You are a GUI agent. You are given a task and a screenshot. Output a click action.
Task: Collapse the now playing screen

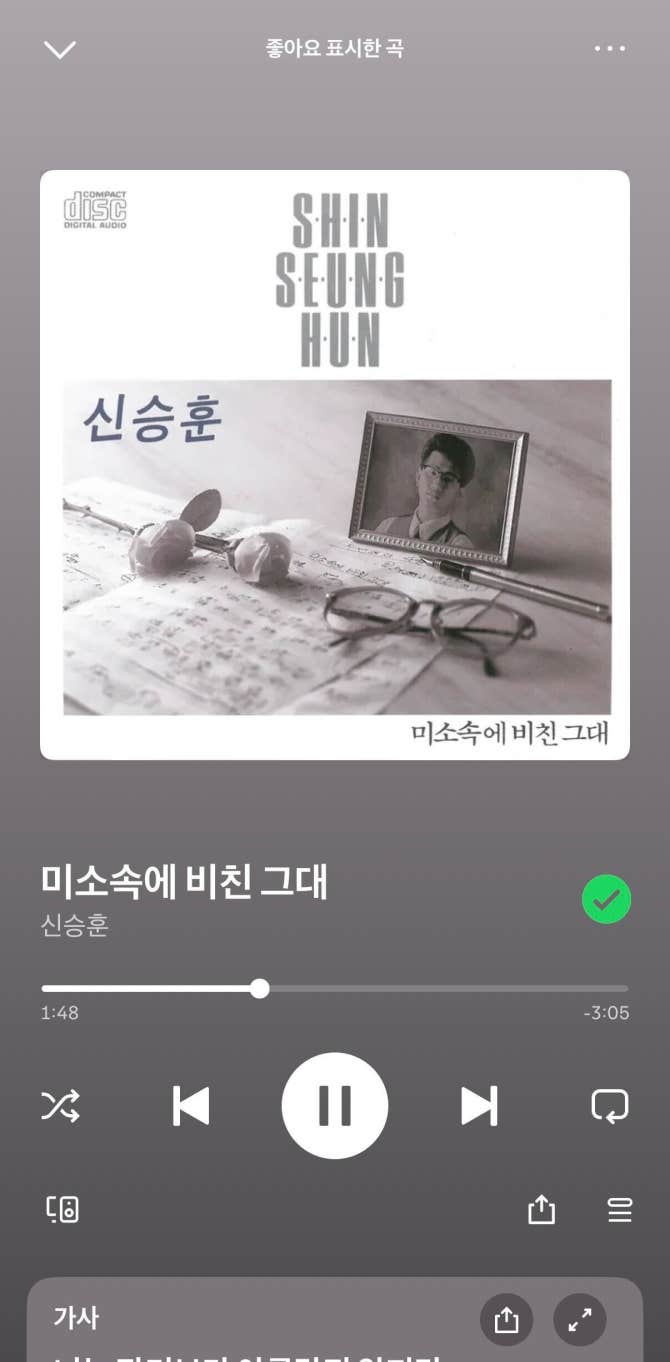[60, 49]
